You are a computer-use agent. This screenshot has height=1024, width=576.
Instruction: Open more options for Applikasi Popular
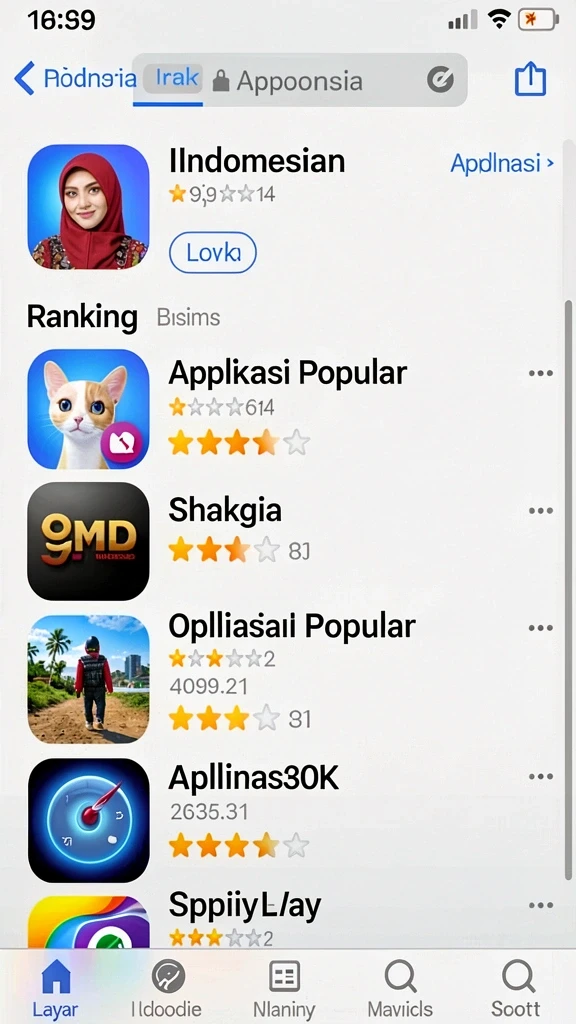[x=541, y=374]
